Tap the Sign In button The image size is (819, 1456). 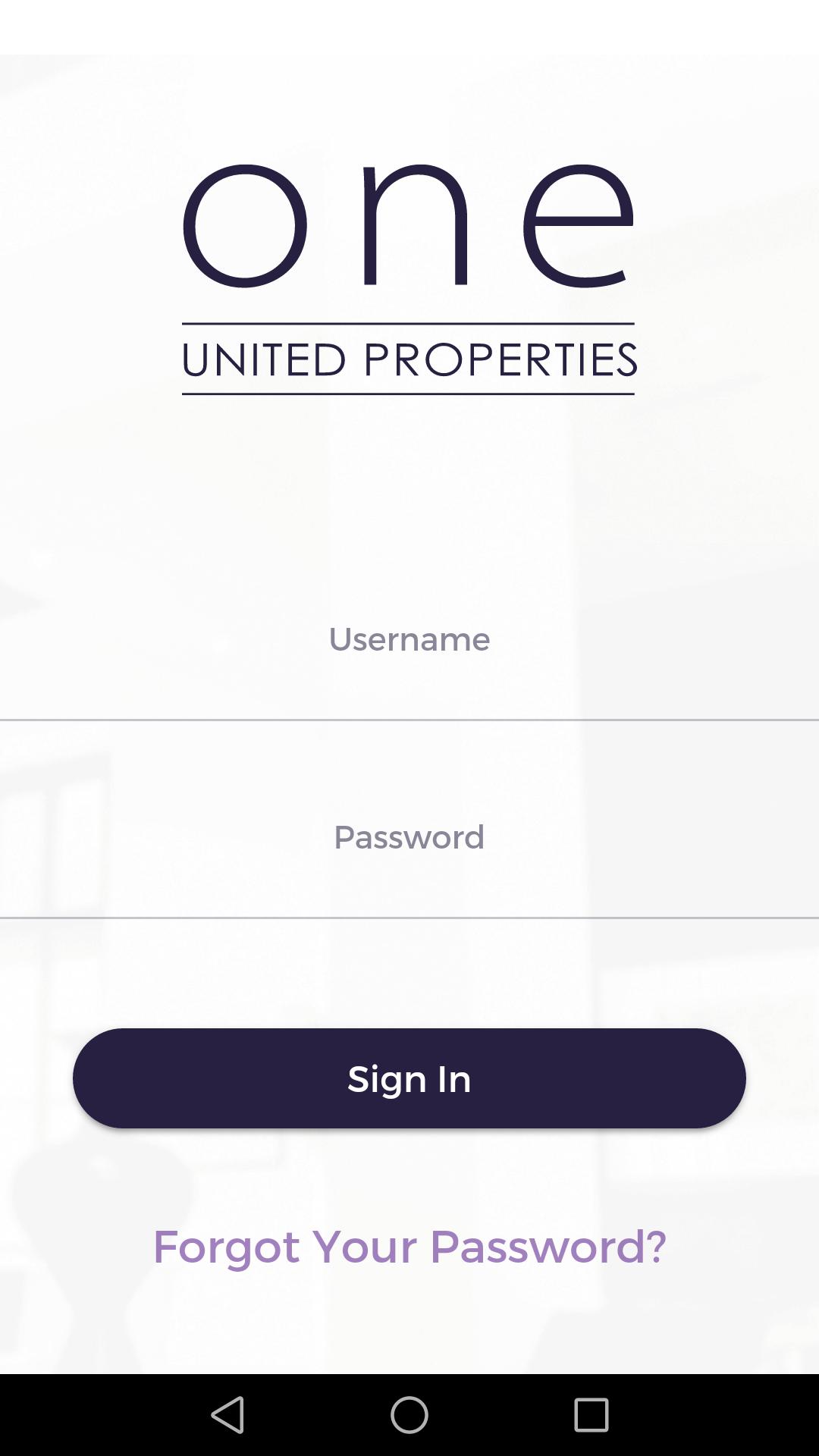click(x=409, y=1078)
